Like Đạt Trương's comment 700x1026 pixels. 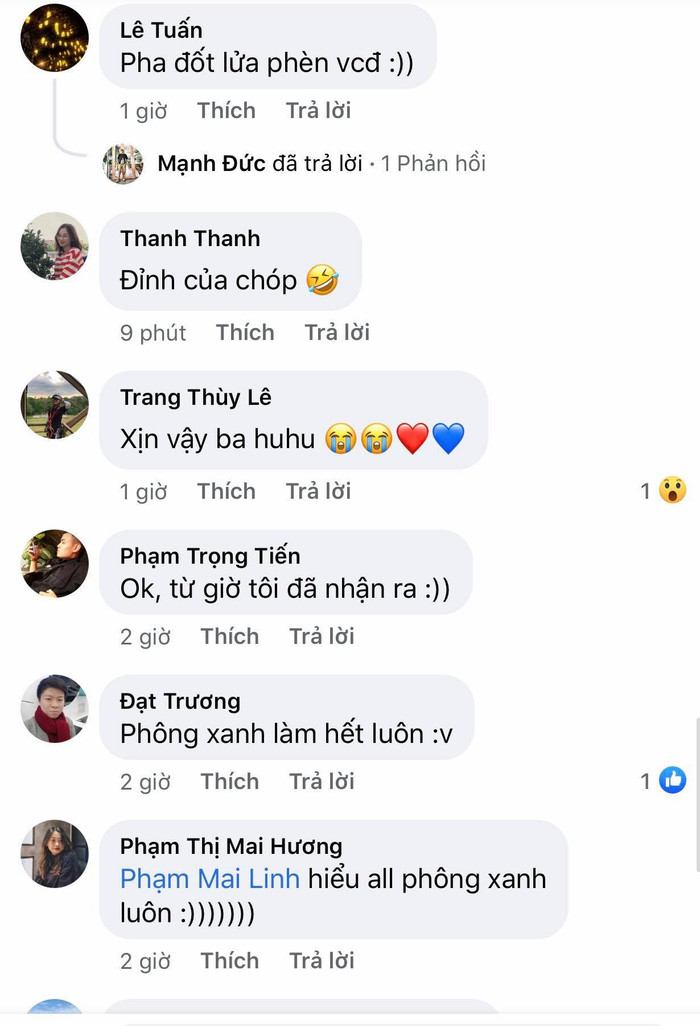(x=229, y=781)
